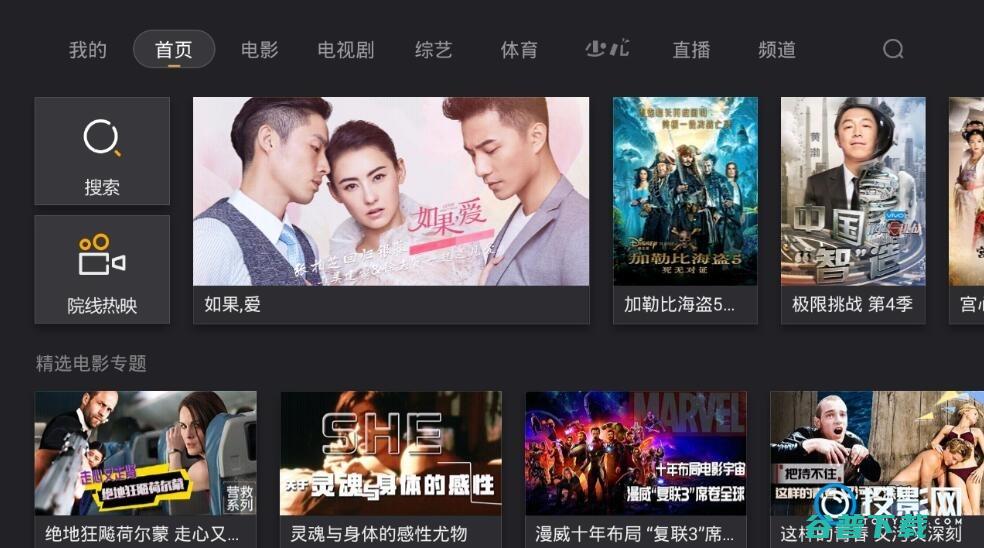
Task: Open the 漫威十年布局 复联3 topic
Action: click(x=636, y=465)
